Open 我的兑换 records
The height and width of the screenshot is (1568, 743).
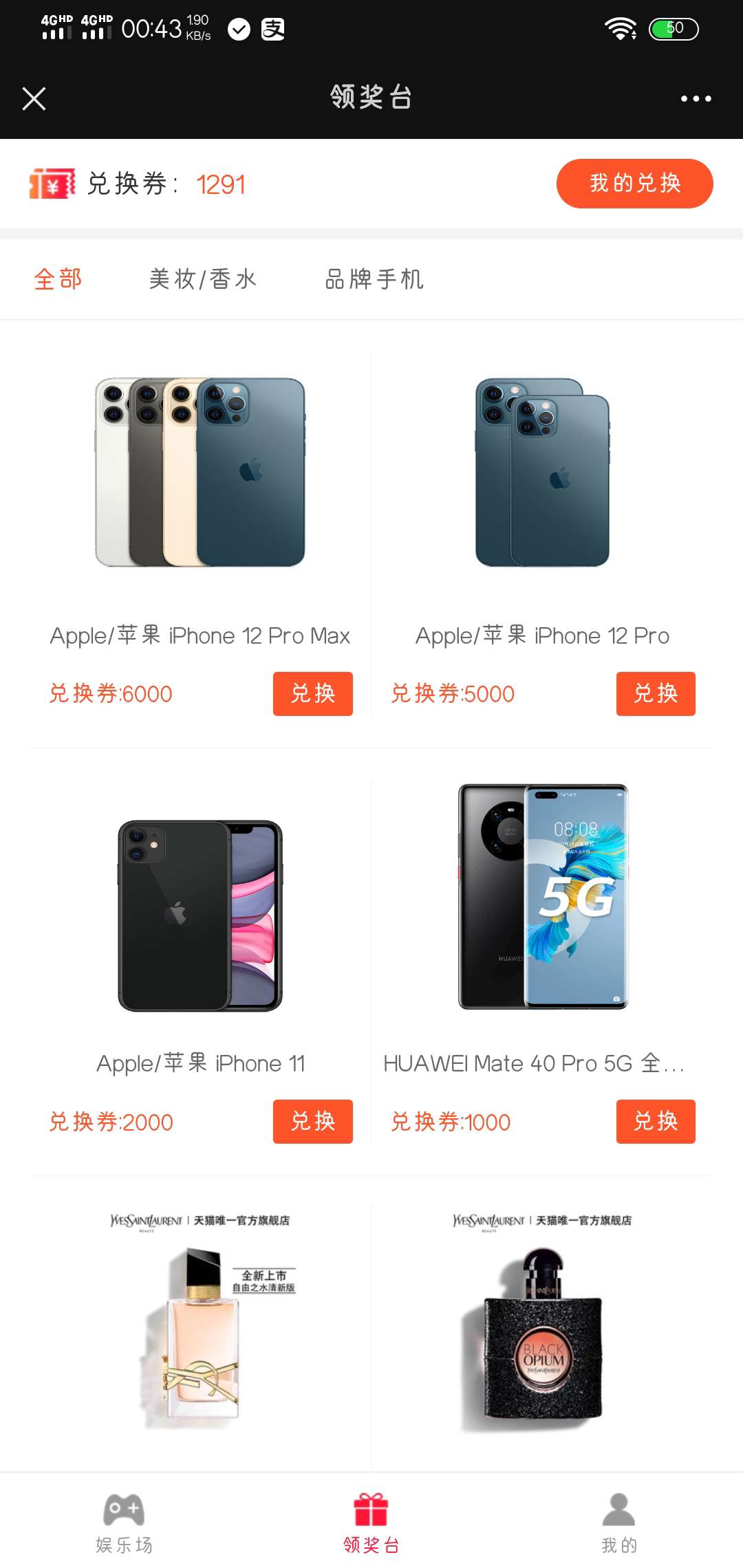click(x=634, y=184)
